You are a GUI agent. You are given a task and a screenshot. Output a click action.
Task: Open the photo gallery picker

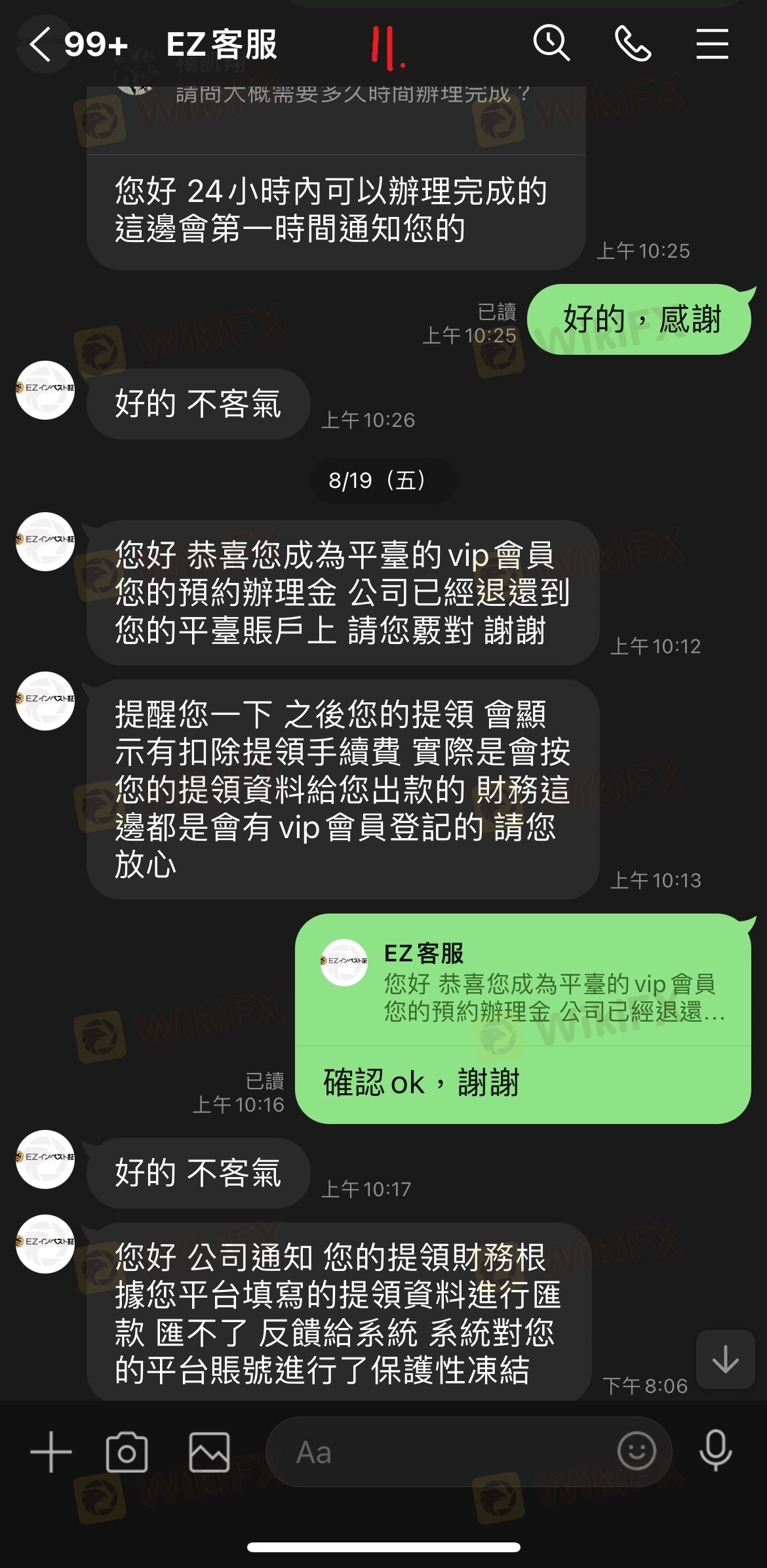tap(209, 1452)
